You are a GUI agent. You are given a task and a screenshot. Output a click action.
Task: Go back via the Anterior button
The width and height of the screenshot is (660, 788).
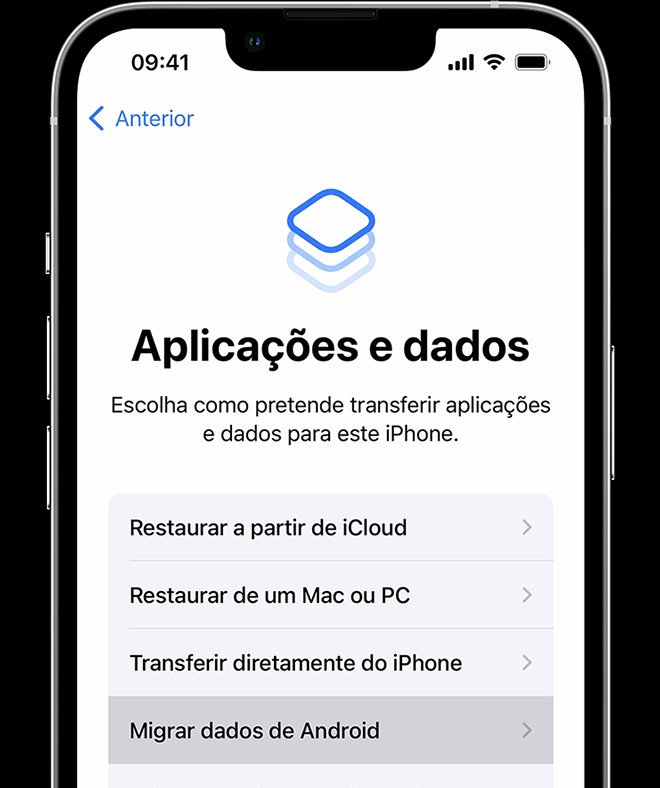pyautogui.click(x=141, y=119)
